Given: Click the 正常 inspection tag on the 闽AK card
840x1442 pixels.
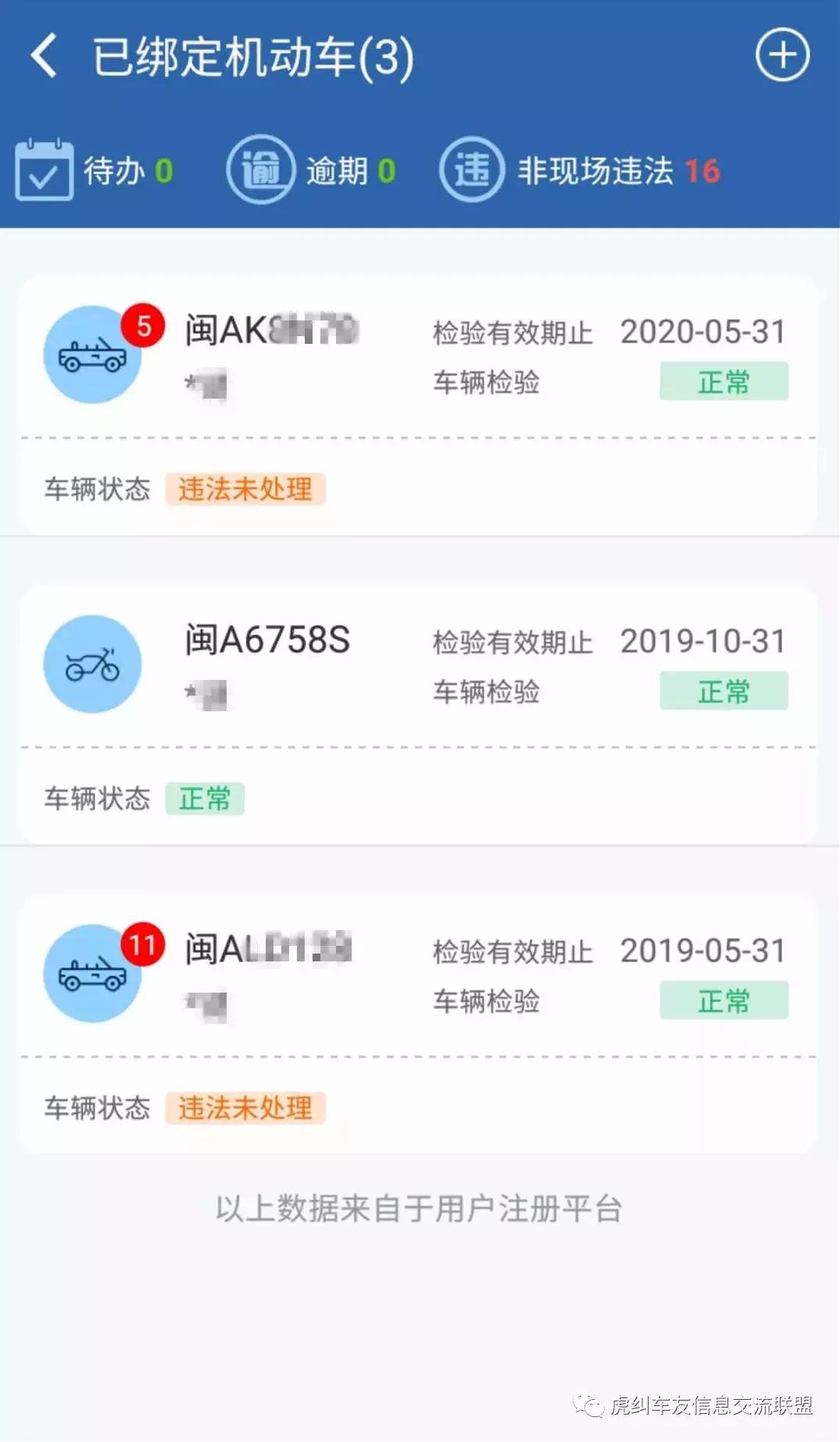Looking at the screenshot, I should pos(723,382).
